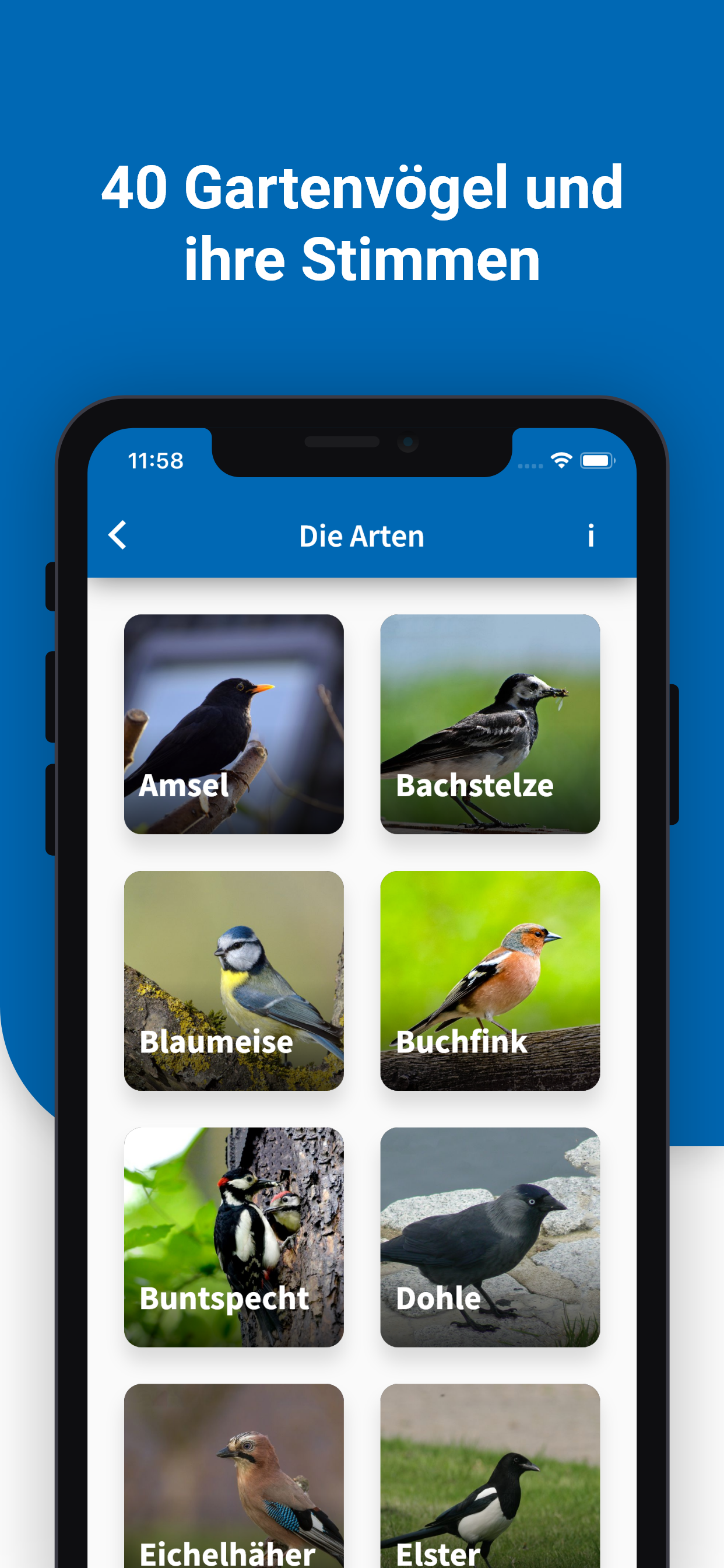Open the info screen via the i icon
Screen dimensions: 724x1568
pos(589,535)
